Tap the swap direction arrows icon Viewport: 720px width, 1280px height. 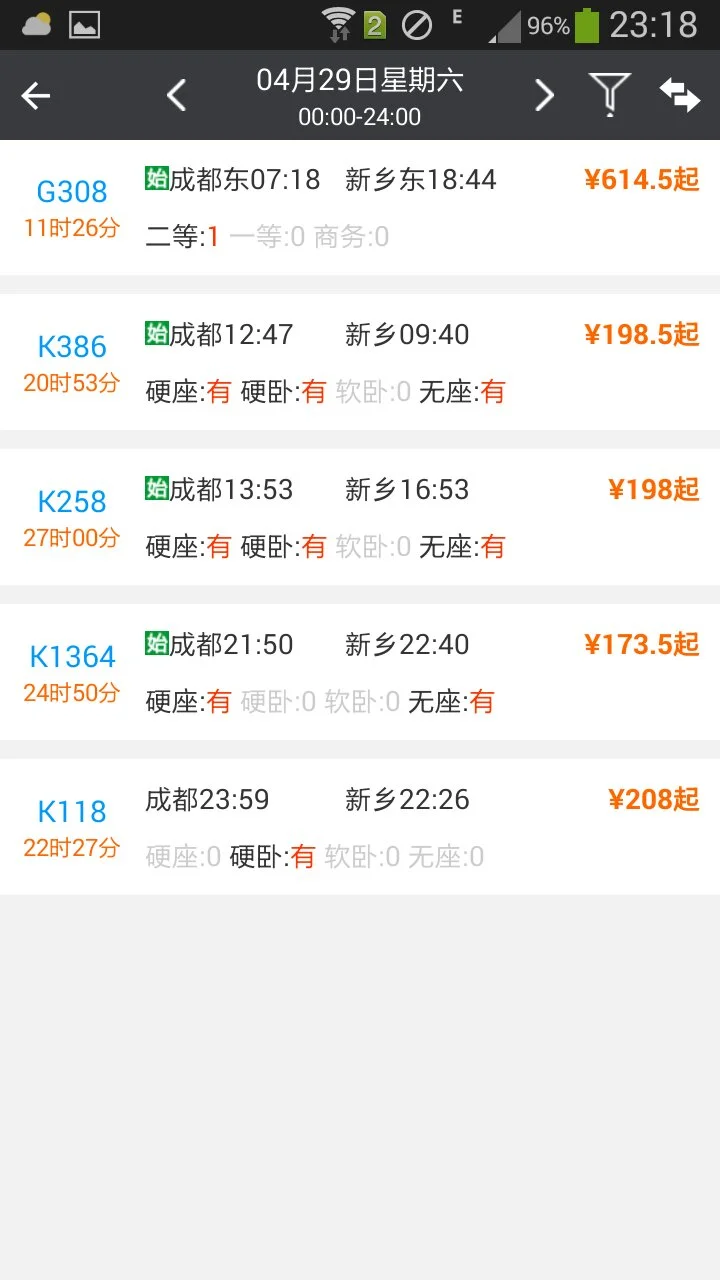[681, 95]
